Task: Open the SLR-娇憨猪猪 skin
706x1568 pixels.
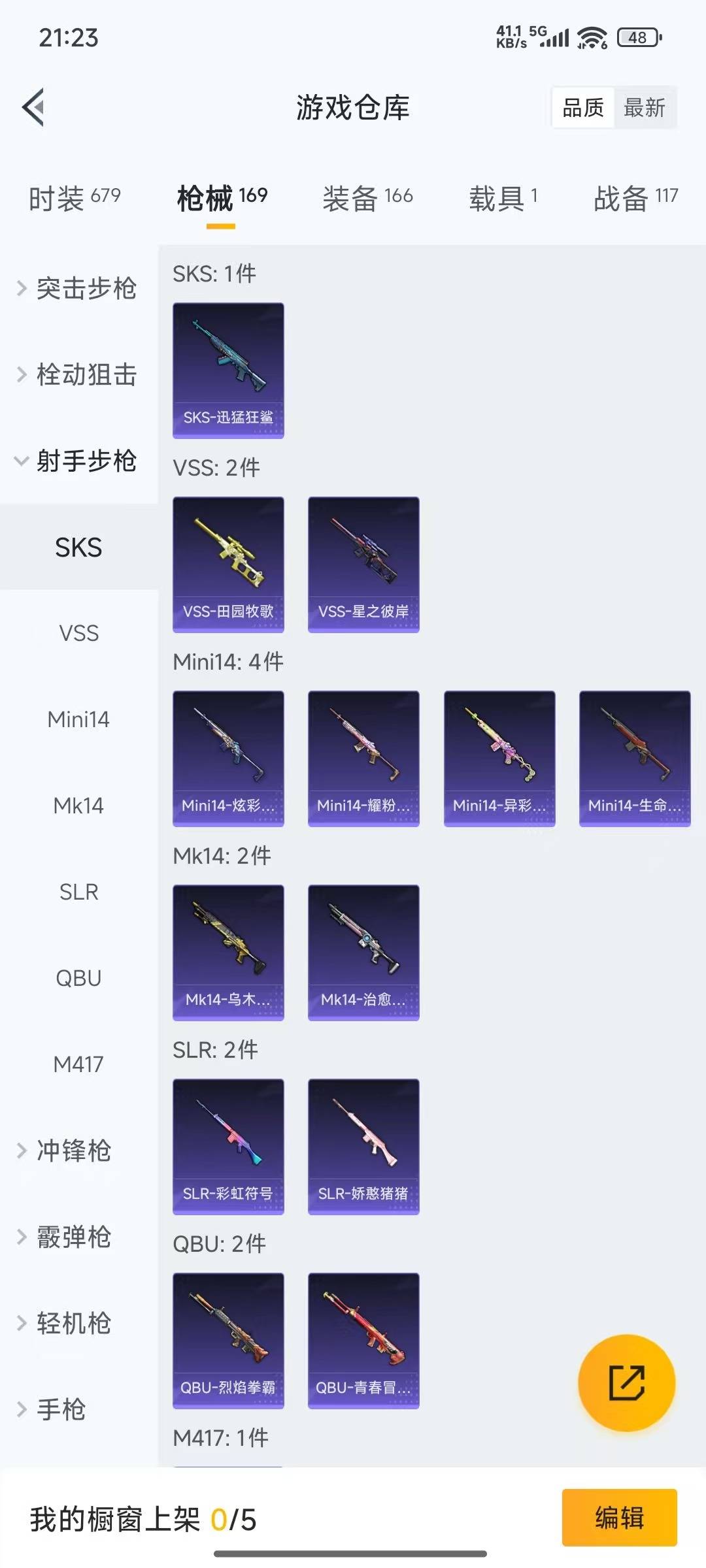Action: tap(363, 1146)
